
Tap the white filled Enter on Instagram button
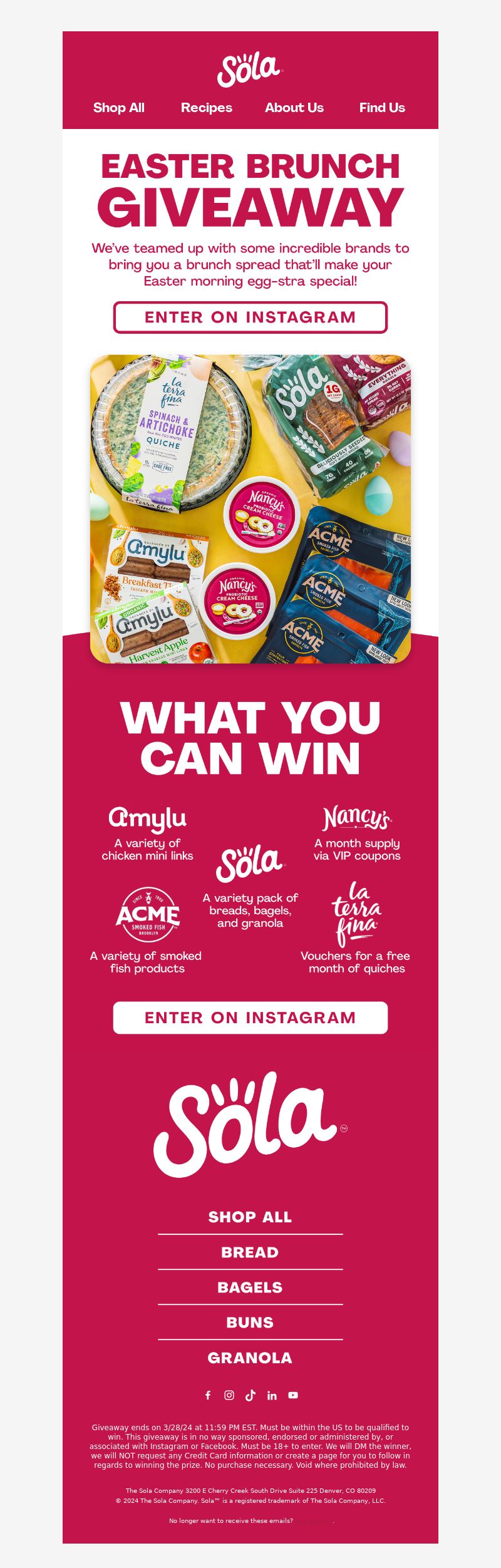point(250,1018)
